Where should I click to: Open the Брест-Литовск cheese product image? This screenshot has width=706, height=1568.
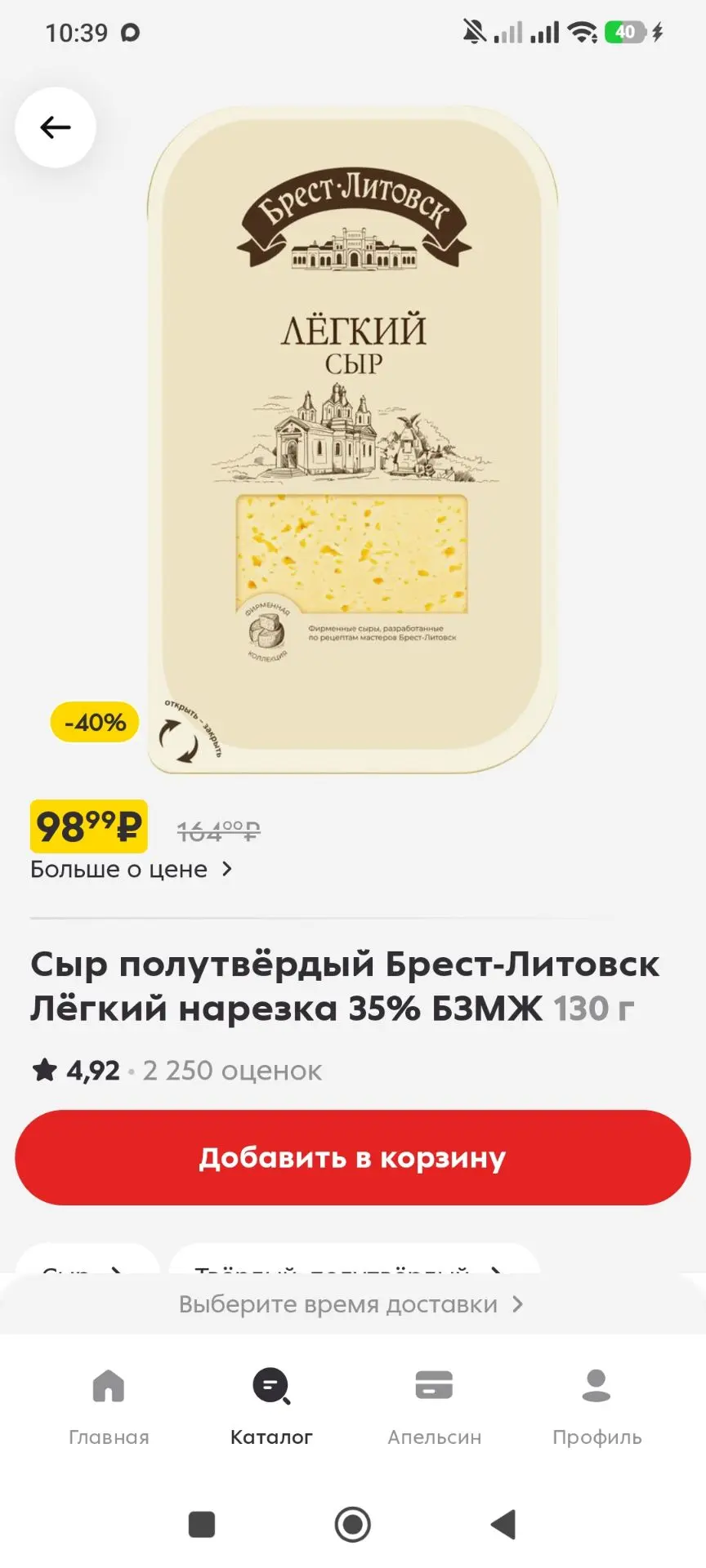tap(353, 439)
